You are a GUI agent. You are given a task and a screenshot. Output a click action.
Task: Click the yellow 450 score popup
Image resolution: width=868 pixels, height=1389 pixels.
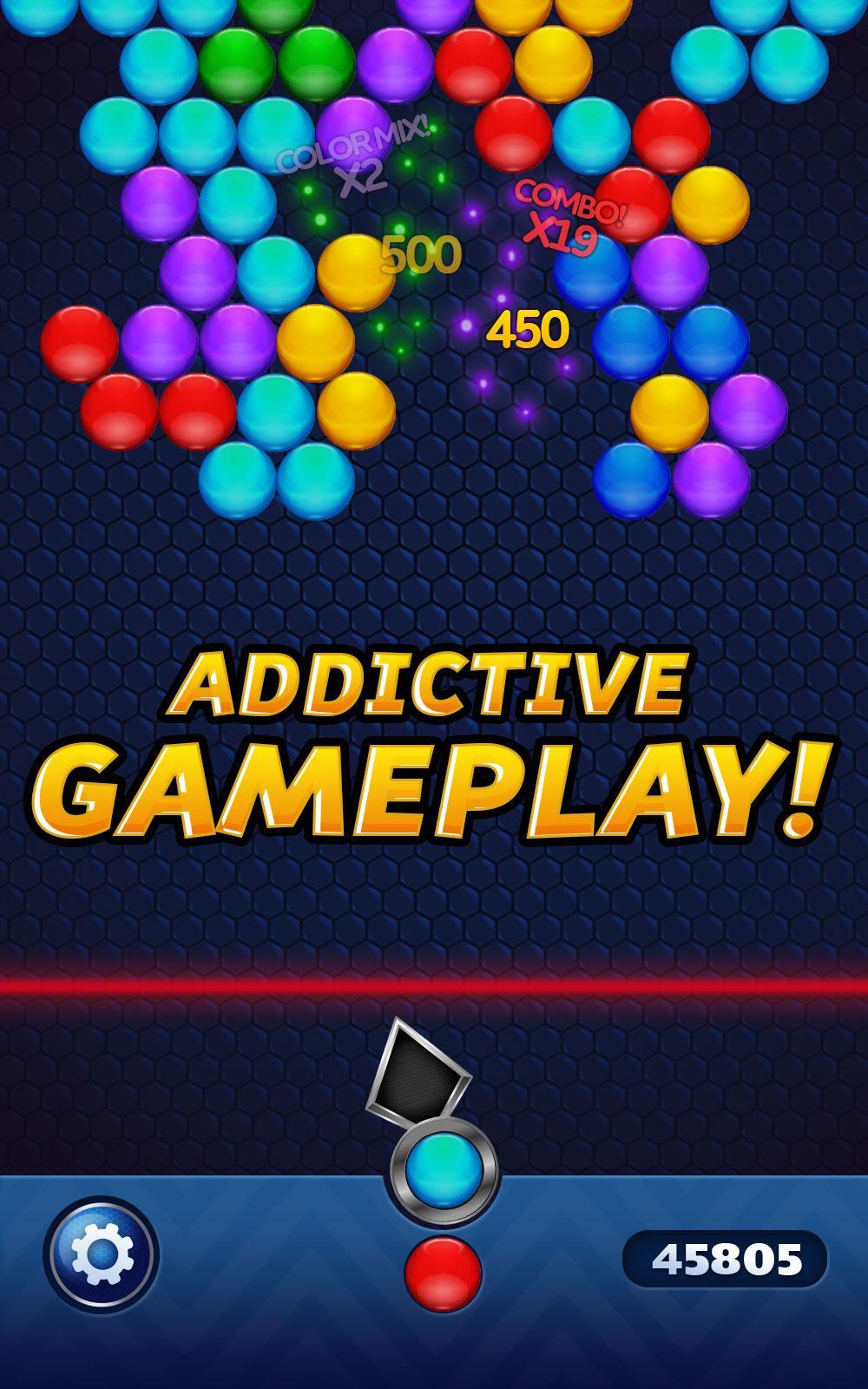point(529,330)
